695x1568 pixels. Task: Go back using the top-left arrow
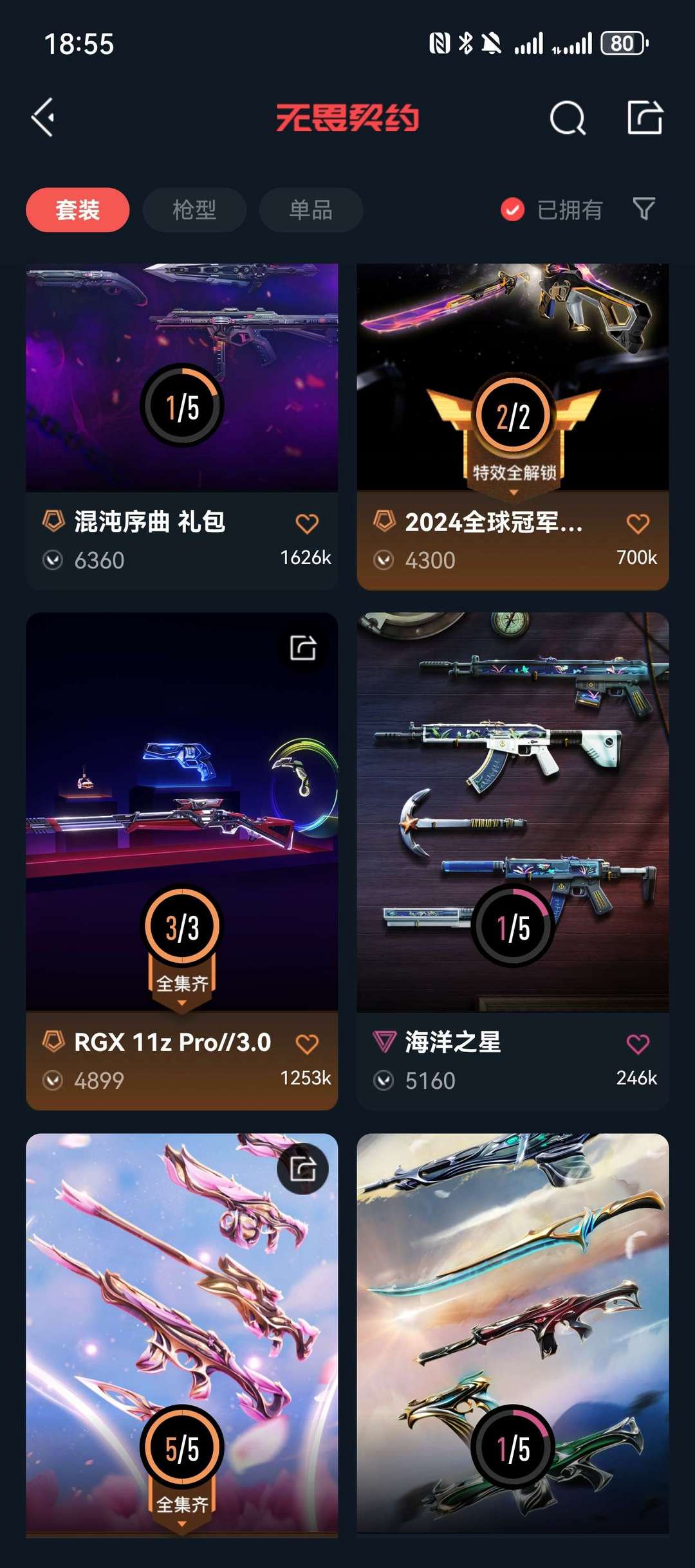click(44, 118)
